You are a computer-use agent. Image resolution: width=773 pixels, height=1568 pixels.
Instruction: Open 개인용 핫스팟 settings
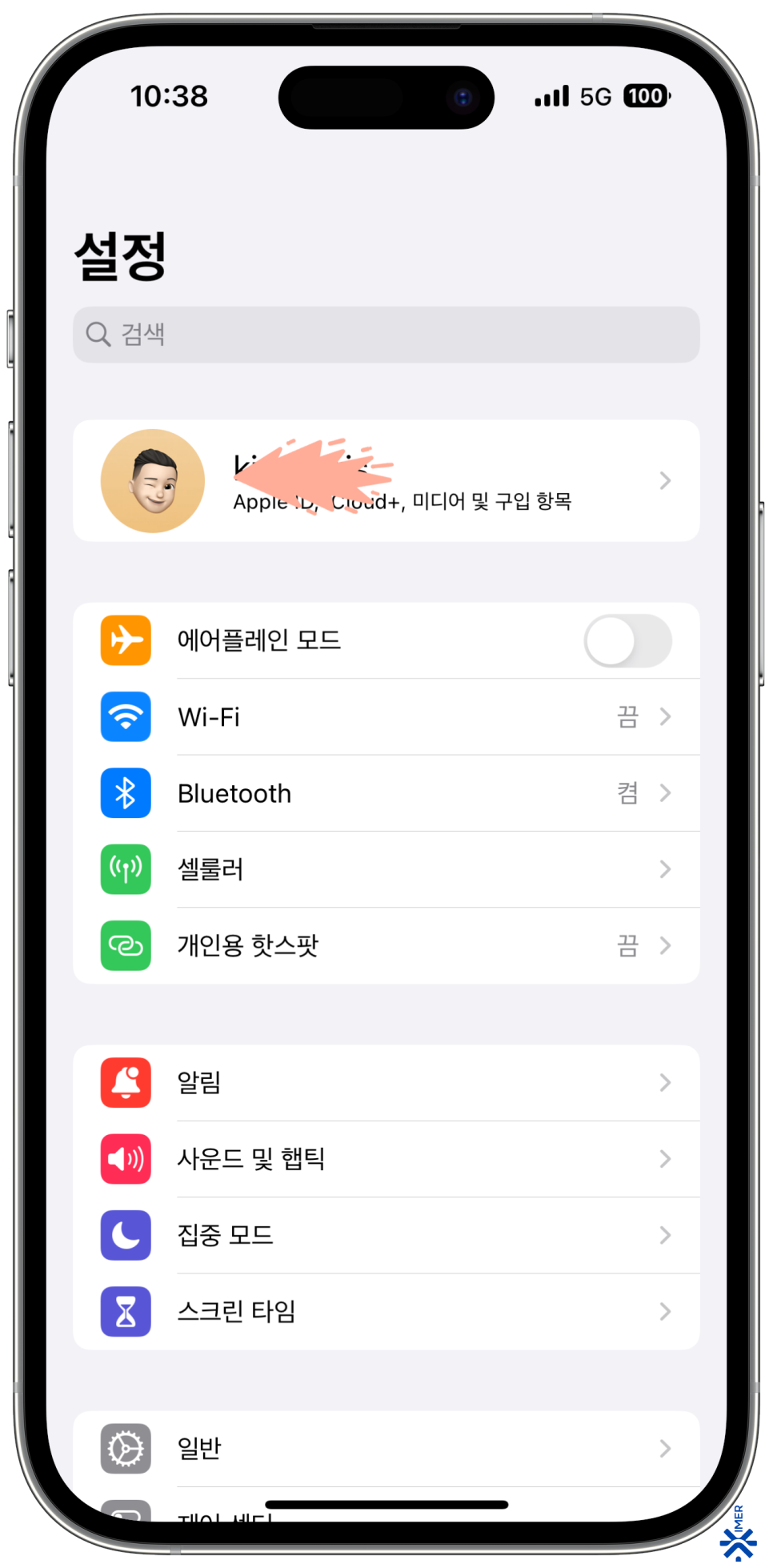386,946
